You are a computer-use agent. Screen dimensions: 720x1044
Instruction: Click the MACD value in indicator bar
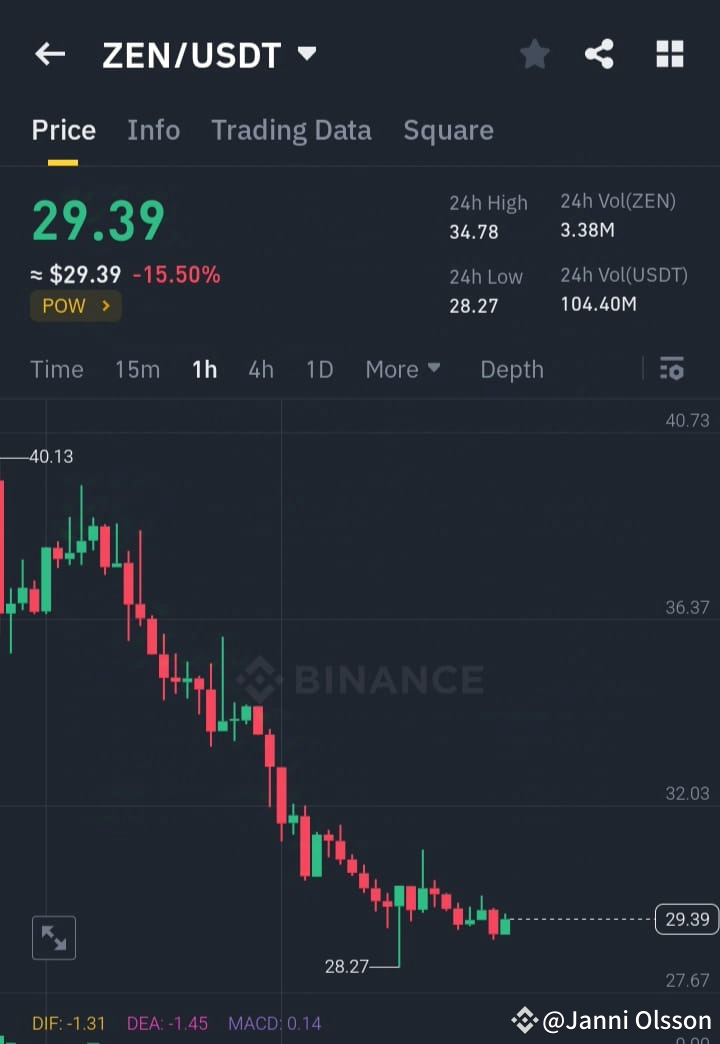click(x=275, y=1023)
